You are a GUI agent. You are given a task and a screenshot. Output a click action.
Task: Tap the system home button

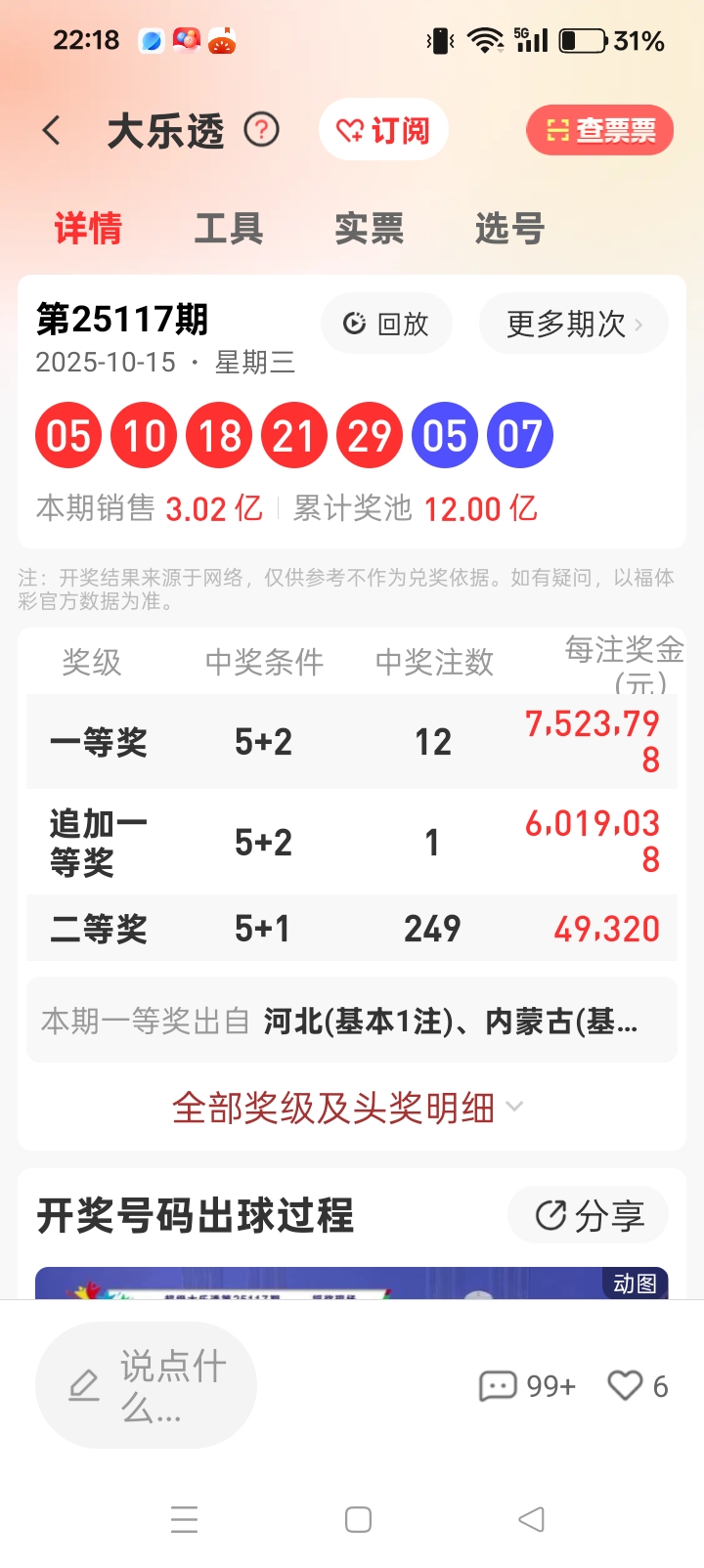coord(358,1519)
